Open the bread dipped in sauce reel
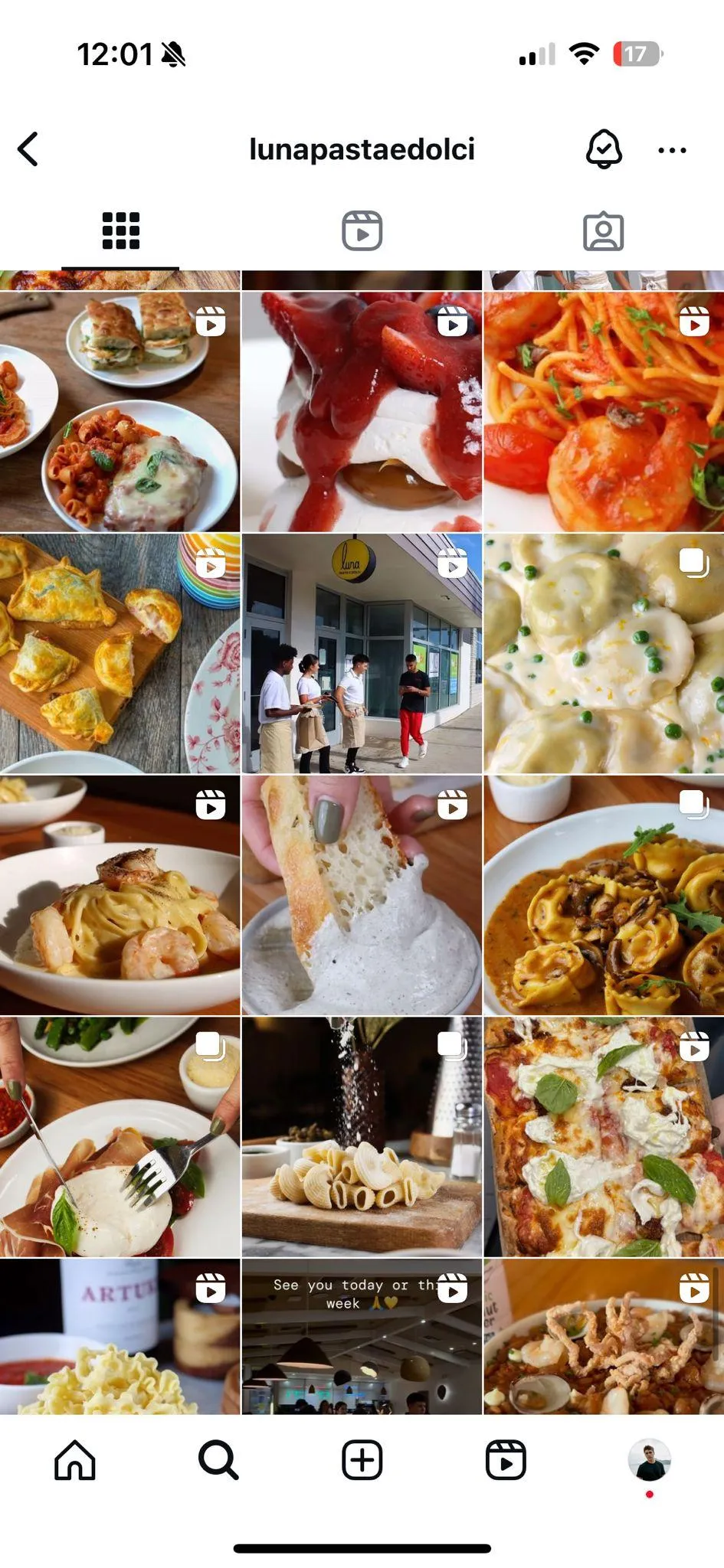The image size is (724, 1568). [362, 896]
